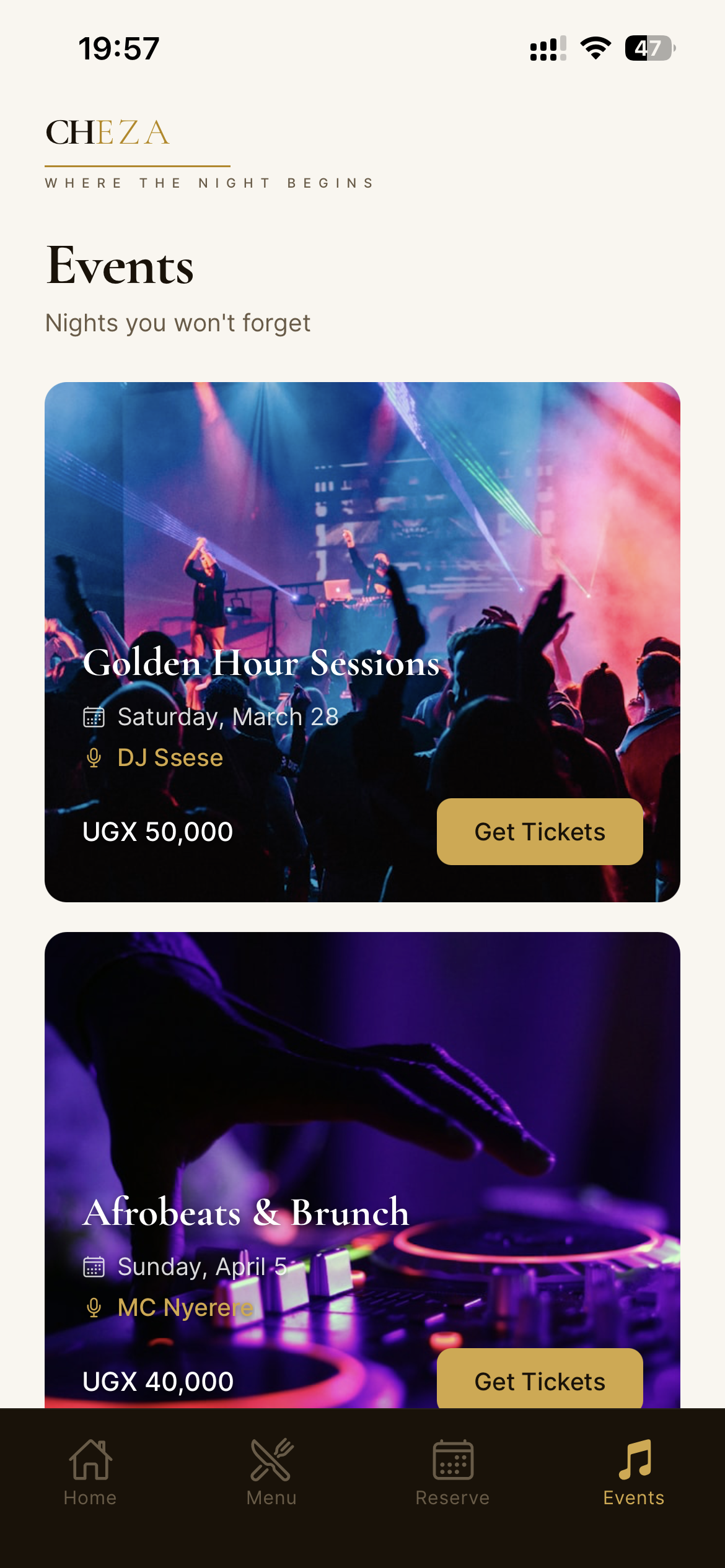Switch to the Home tab
The height and width of the screenshot is (1568, 725).
90,1473
